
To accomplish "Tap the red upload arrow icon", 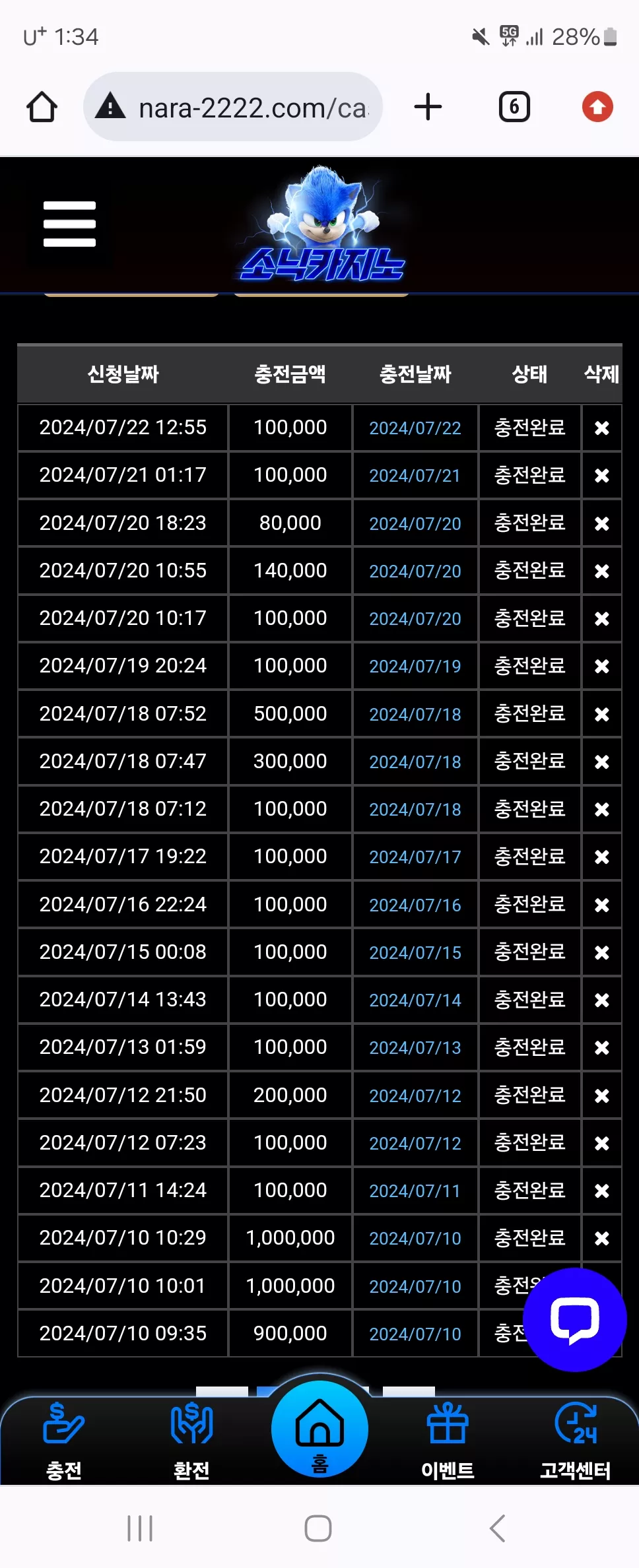I will coord(597,107).
